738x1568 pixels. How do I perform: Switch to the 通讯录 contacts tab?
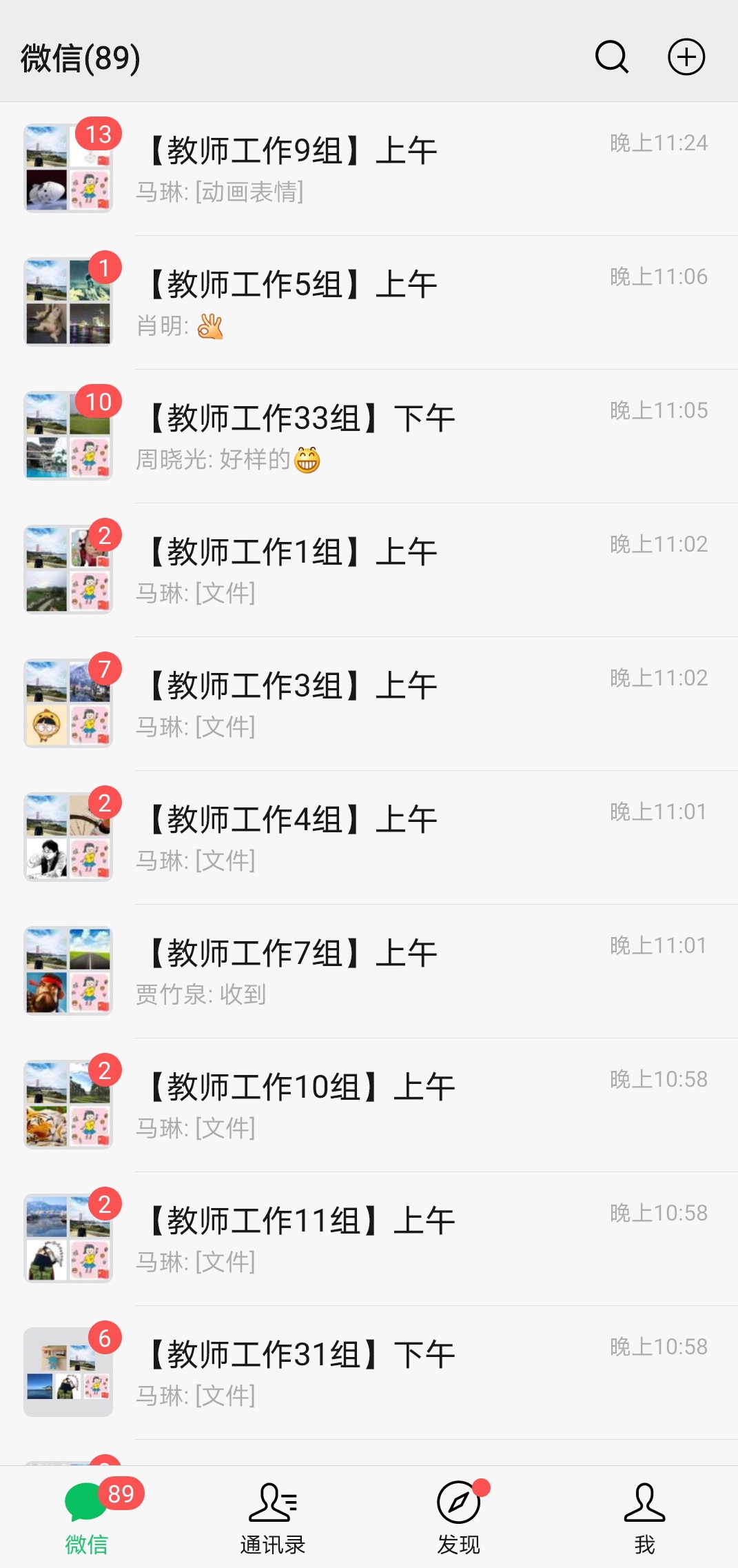(273, 1517)
